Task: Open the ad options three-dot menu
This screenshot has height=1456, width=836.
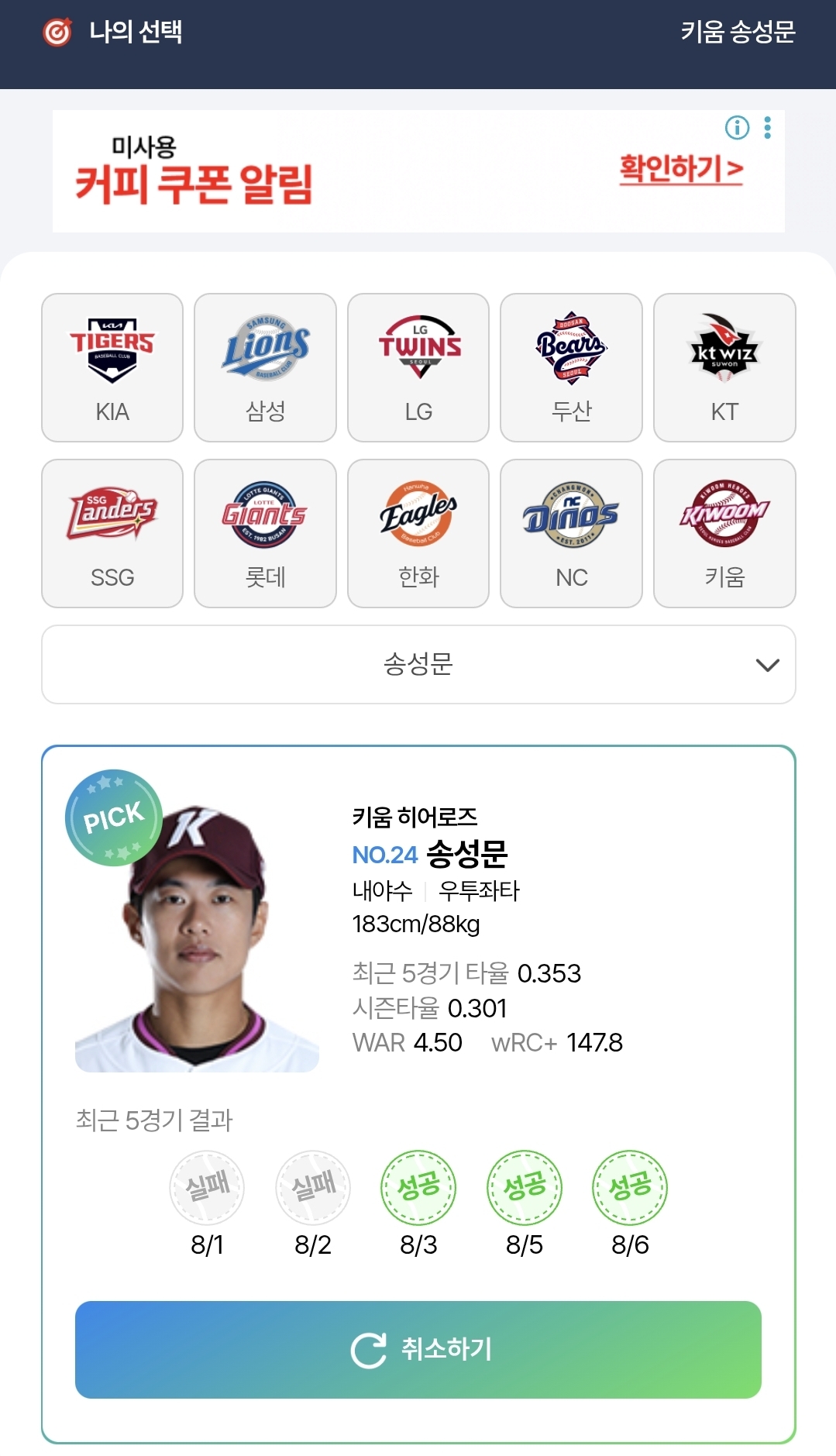Action: pos(767,127)
